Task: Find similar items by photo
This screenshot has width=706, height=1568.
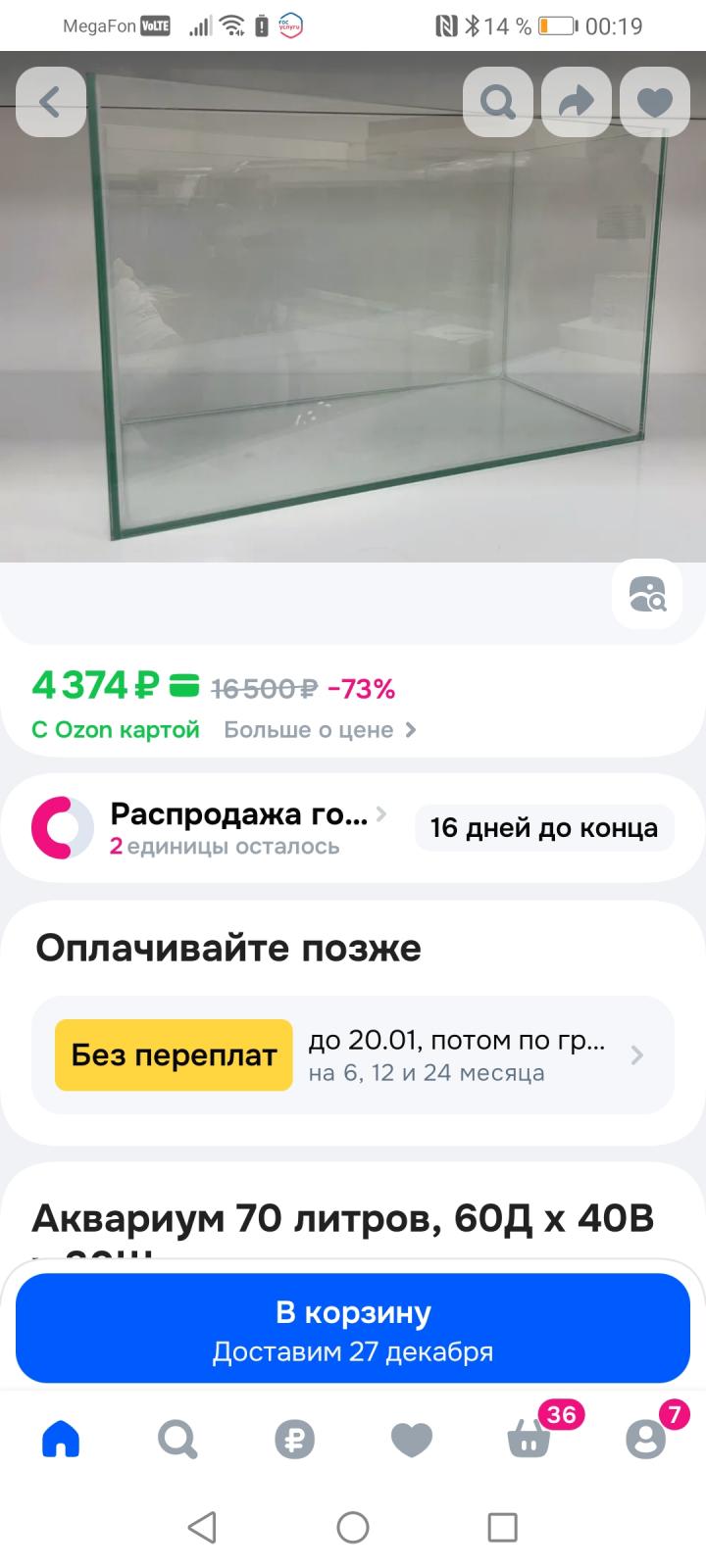Action: [647, 594]
